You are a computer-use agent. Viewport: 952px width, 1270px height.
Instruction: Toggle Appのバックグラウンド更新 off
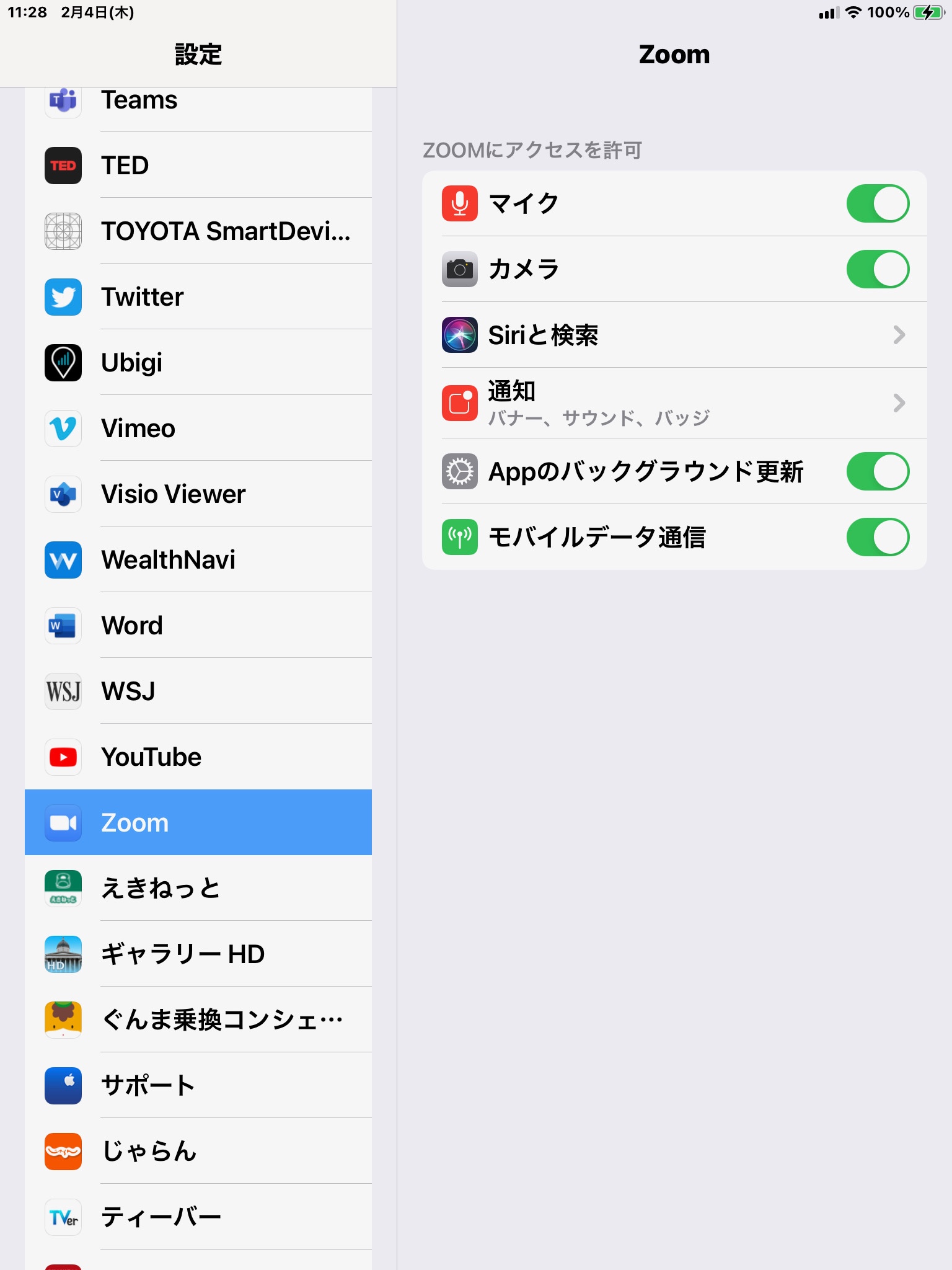point(877,471)
